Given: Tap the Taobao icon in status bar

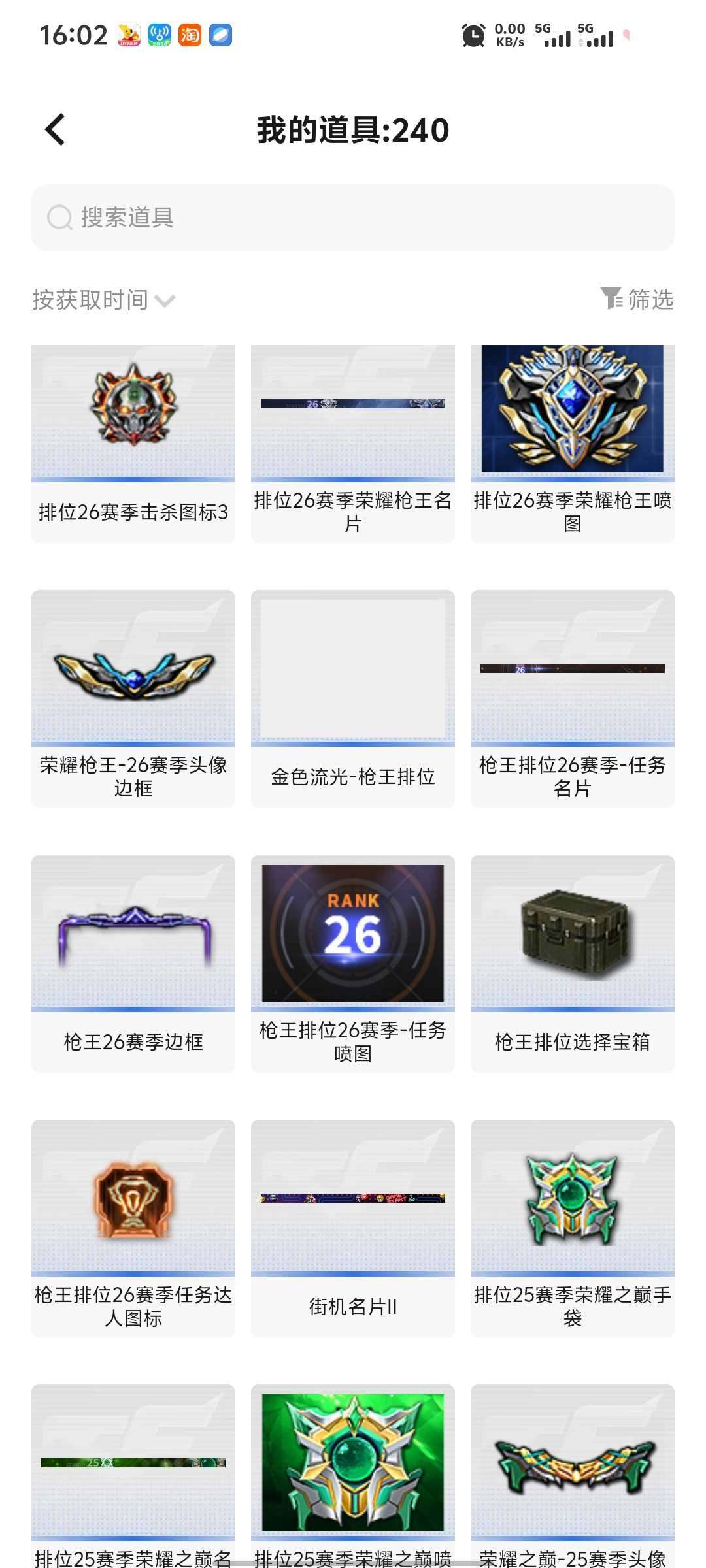Looking at the screenshot, I should (188, 35).
